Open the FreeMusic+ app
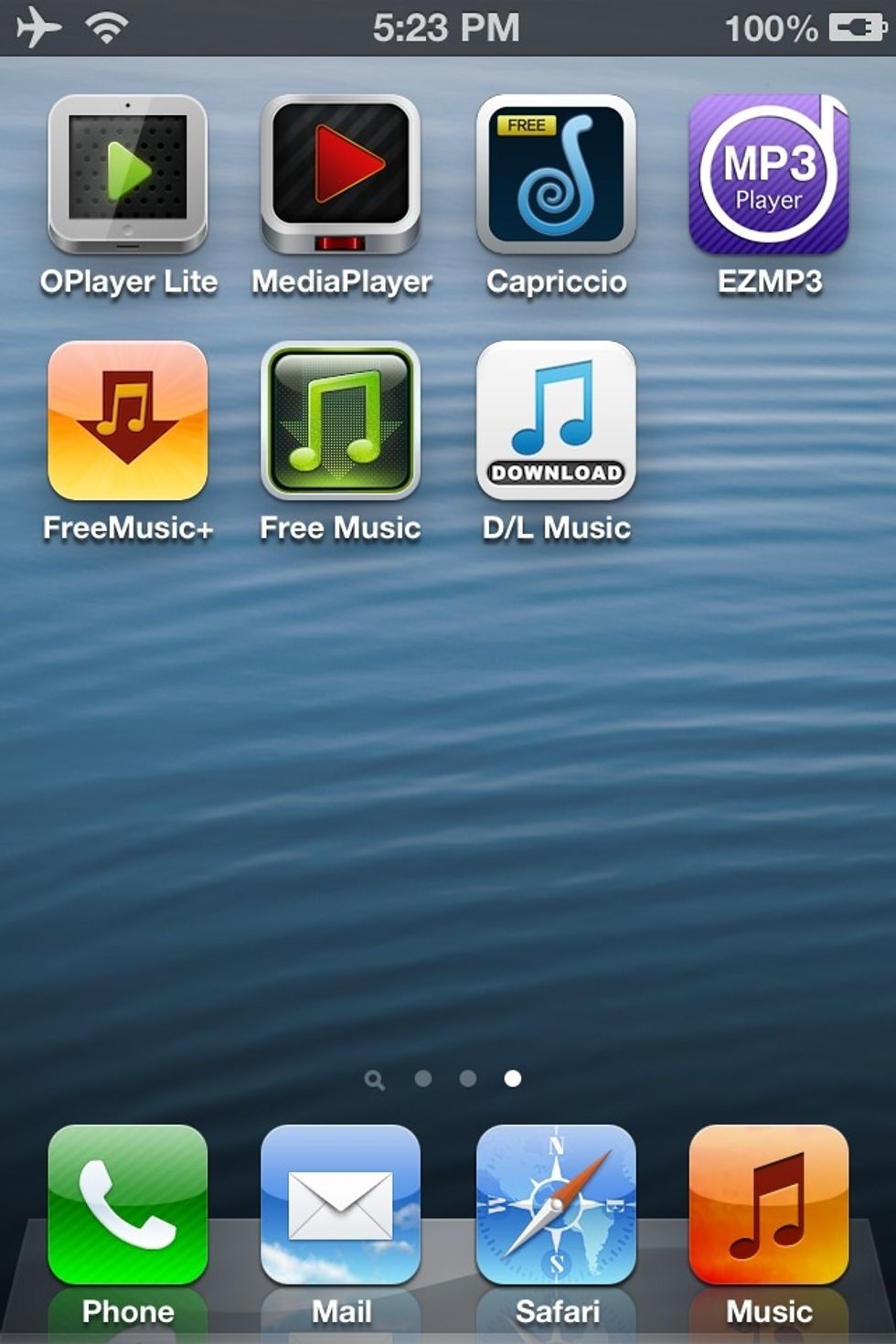Viewport: 896px width, 1344px height. click(x=128, y=421)
